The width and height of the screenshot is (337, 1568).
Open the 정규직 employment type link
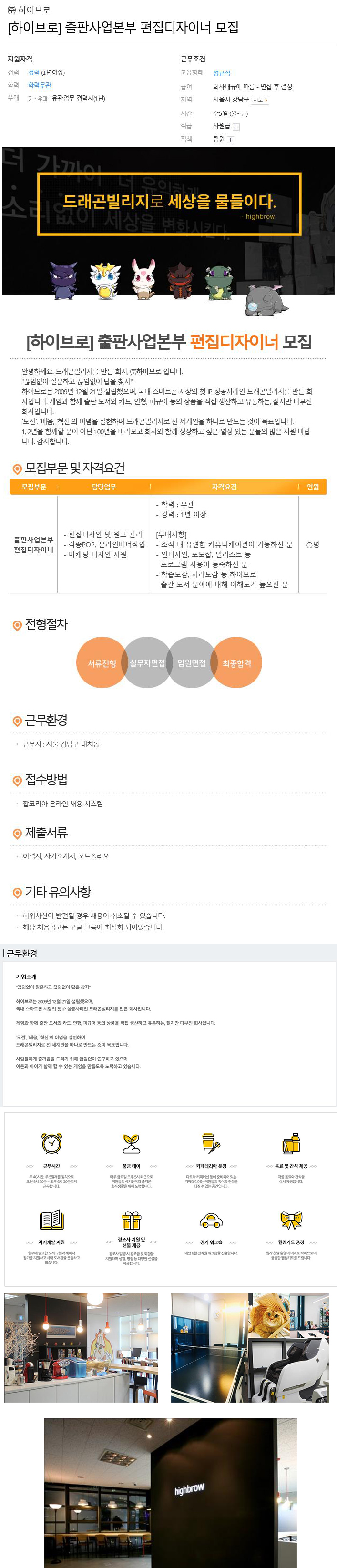pyautogui.click(x=222, y=73)
